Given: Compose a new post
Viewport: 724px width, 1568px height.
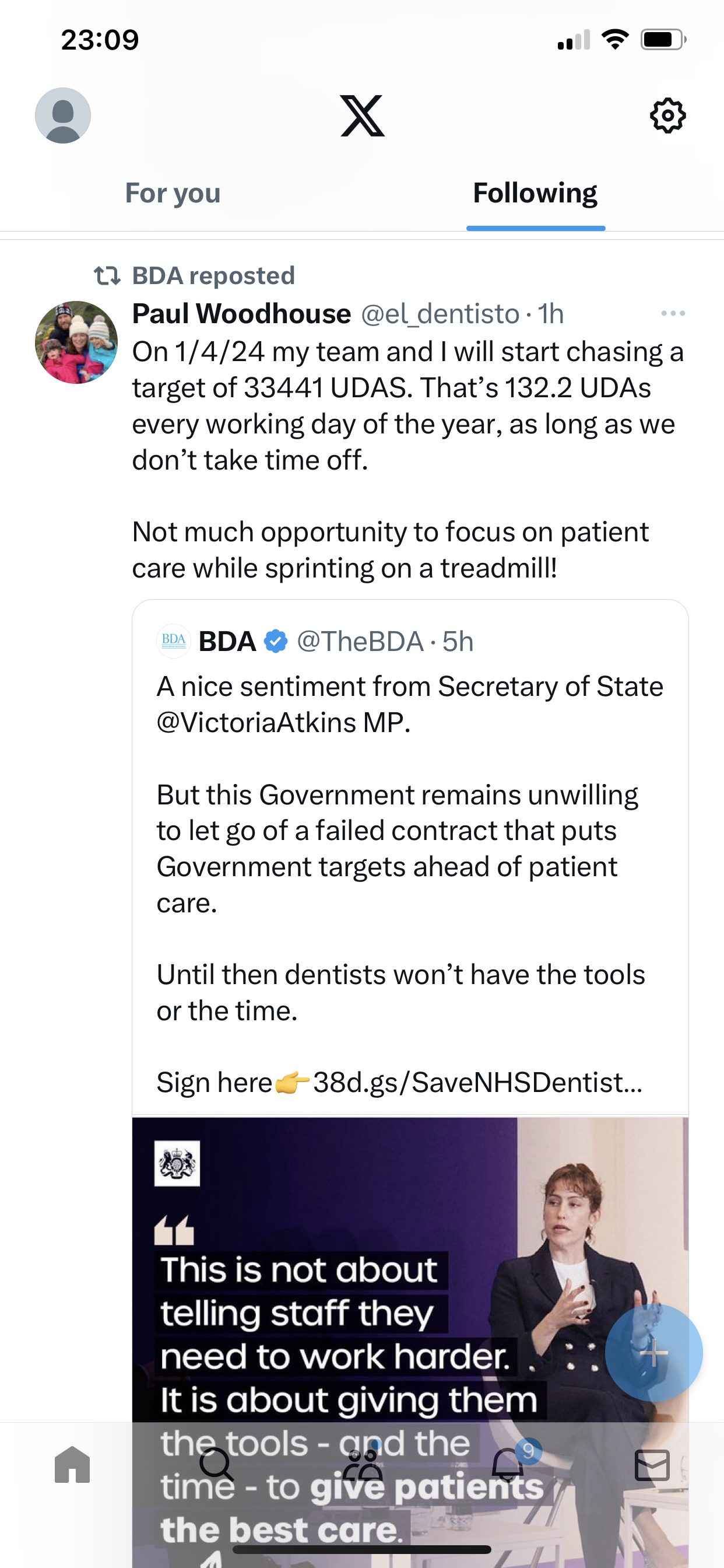Looking at the screenshot, I should pos(654,1353).
